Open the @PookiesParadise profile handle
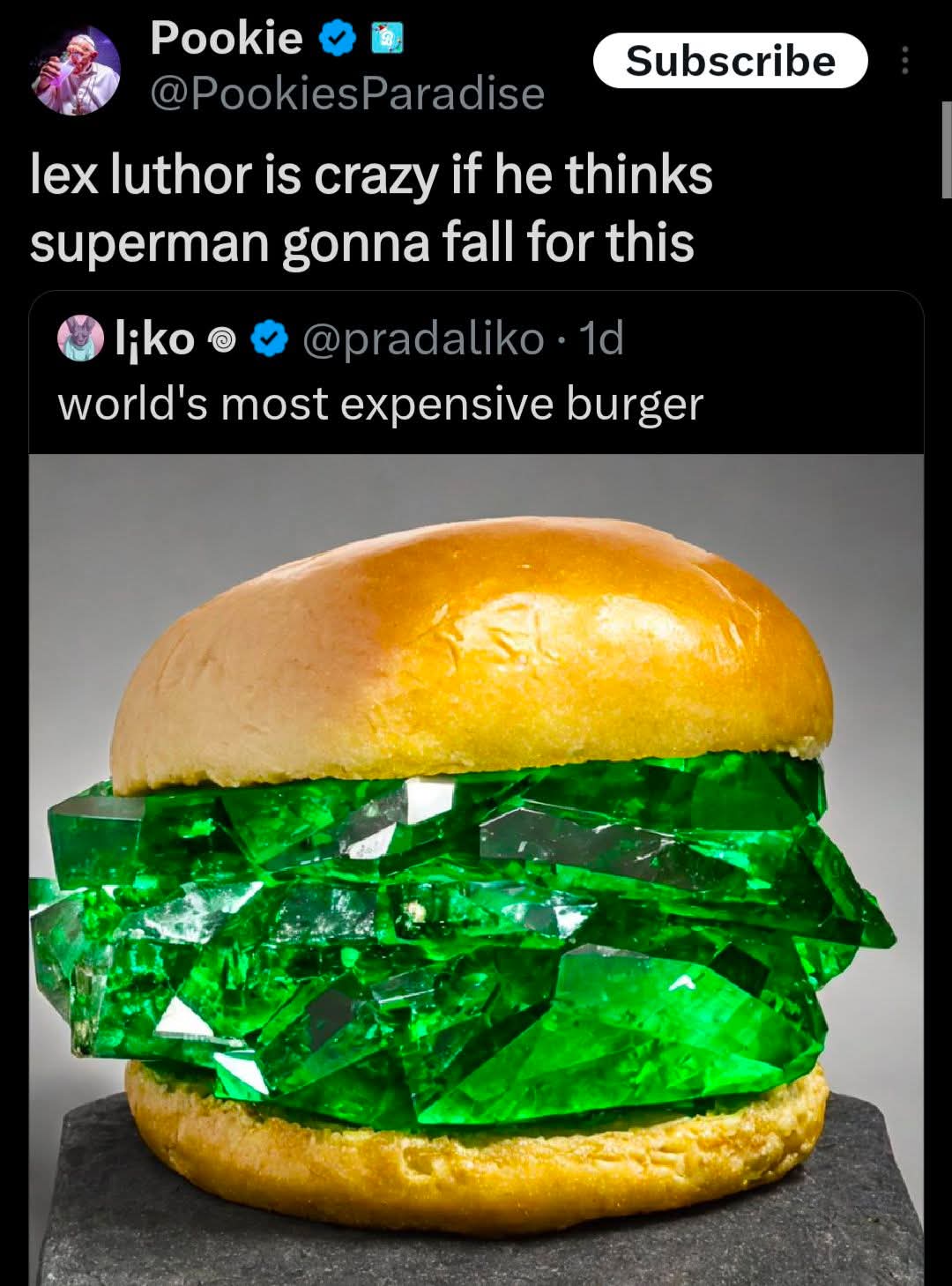Image resolution: width=952 pixels, height=1286 pixels. pos(347,93)
